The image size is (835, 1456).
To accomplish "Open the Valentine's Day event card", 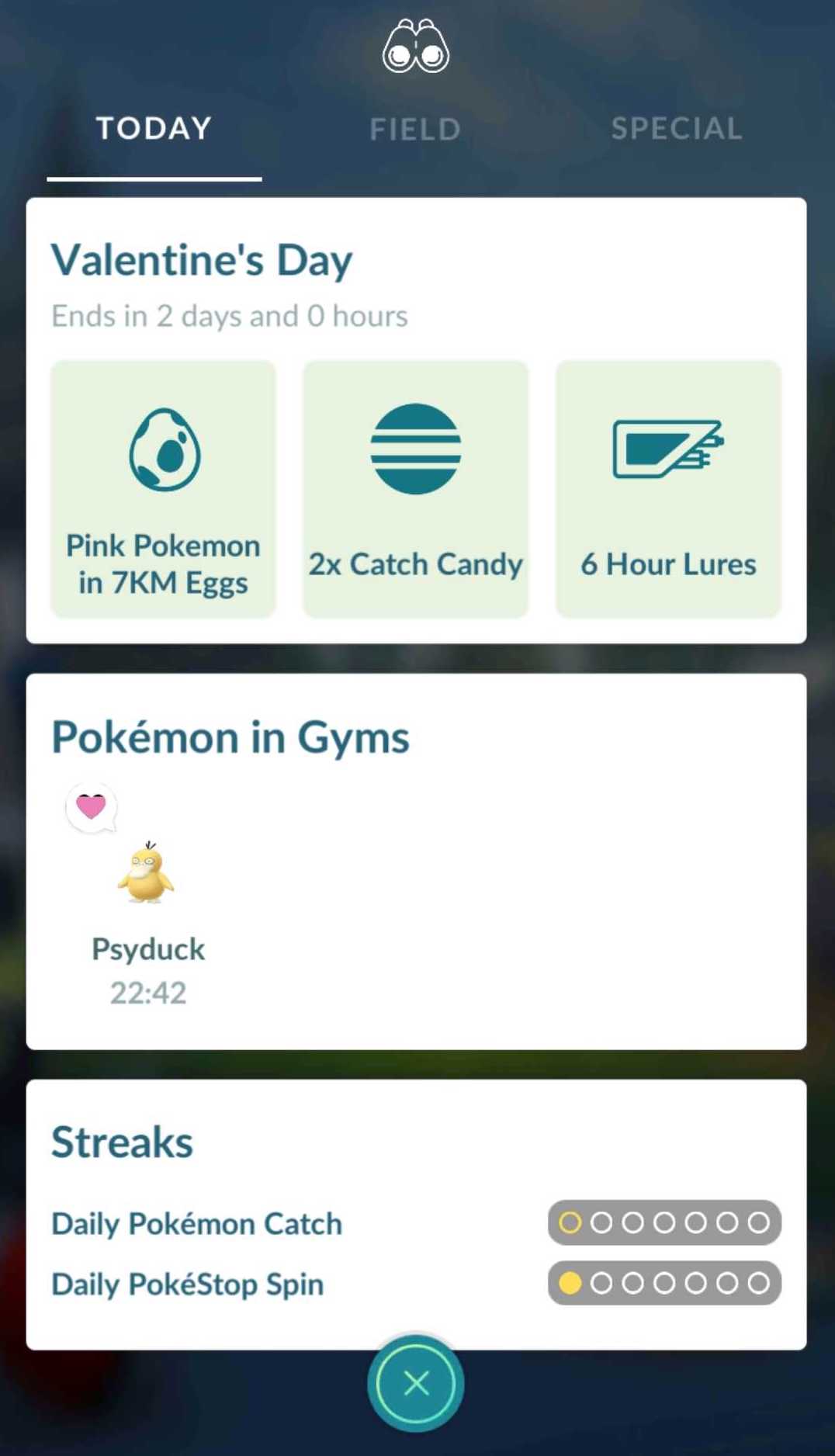I will tap(202, 260).
